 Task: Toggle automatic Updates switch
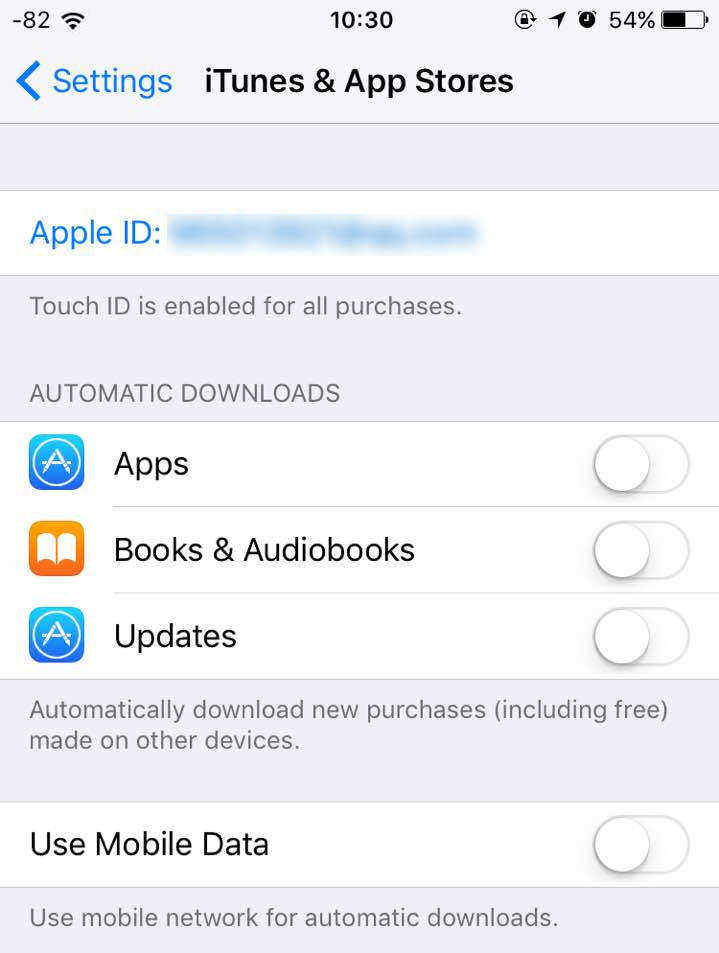[x=640, y=636]
